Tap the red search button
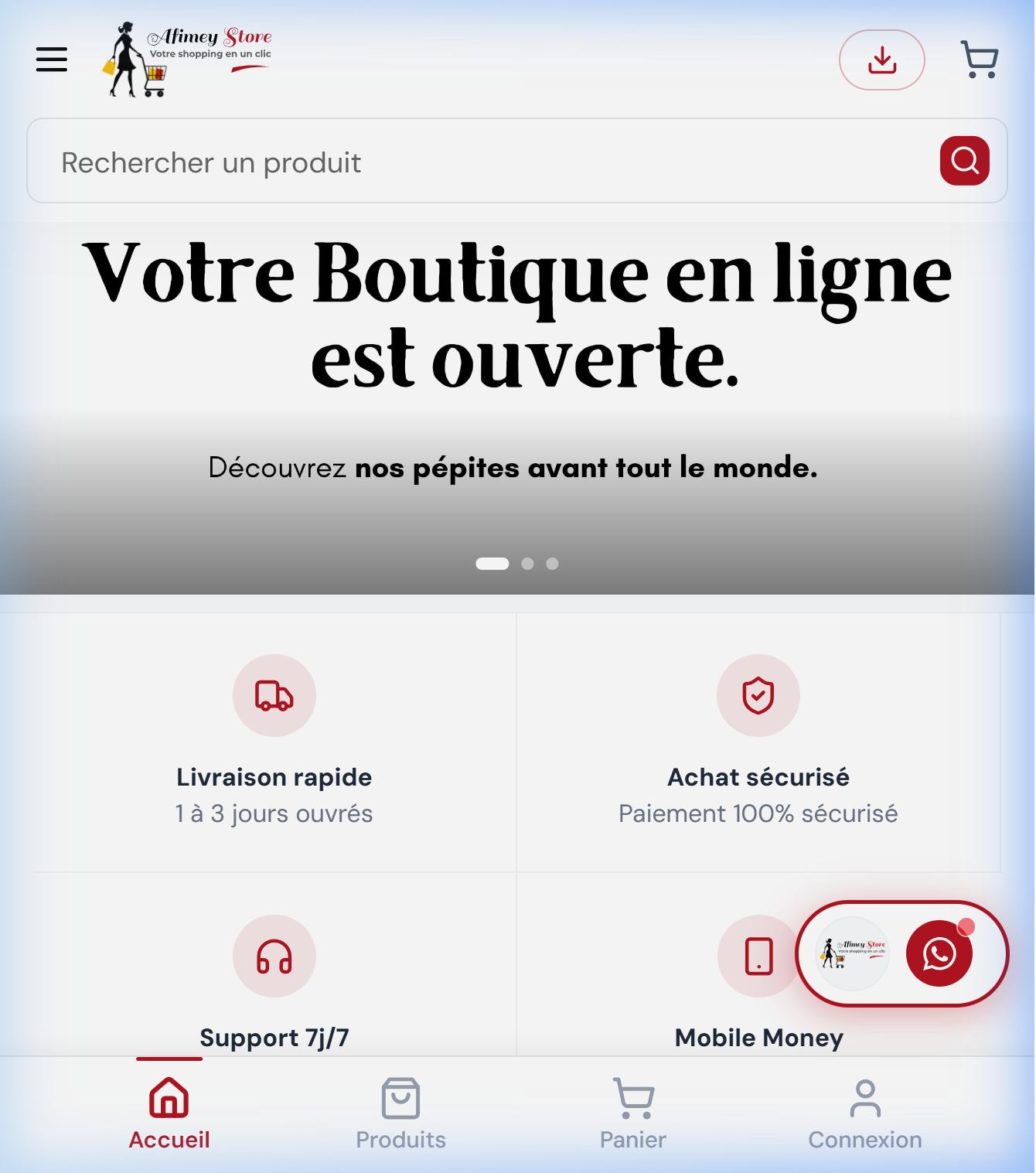1036x1173 pixels. pos(964,161)
